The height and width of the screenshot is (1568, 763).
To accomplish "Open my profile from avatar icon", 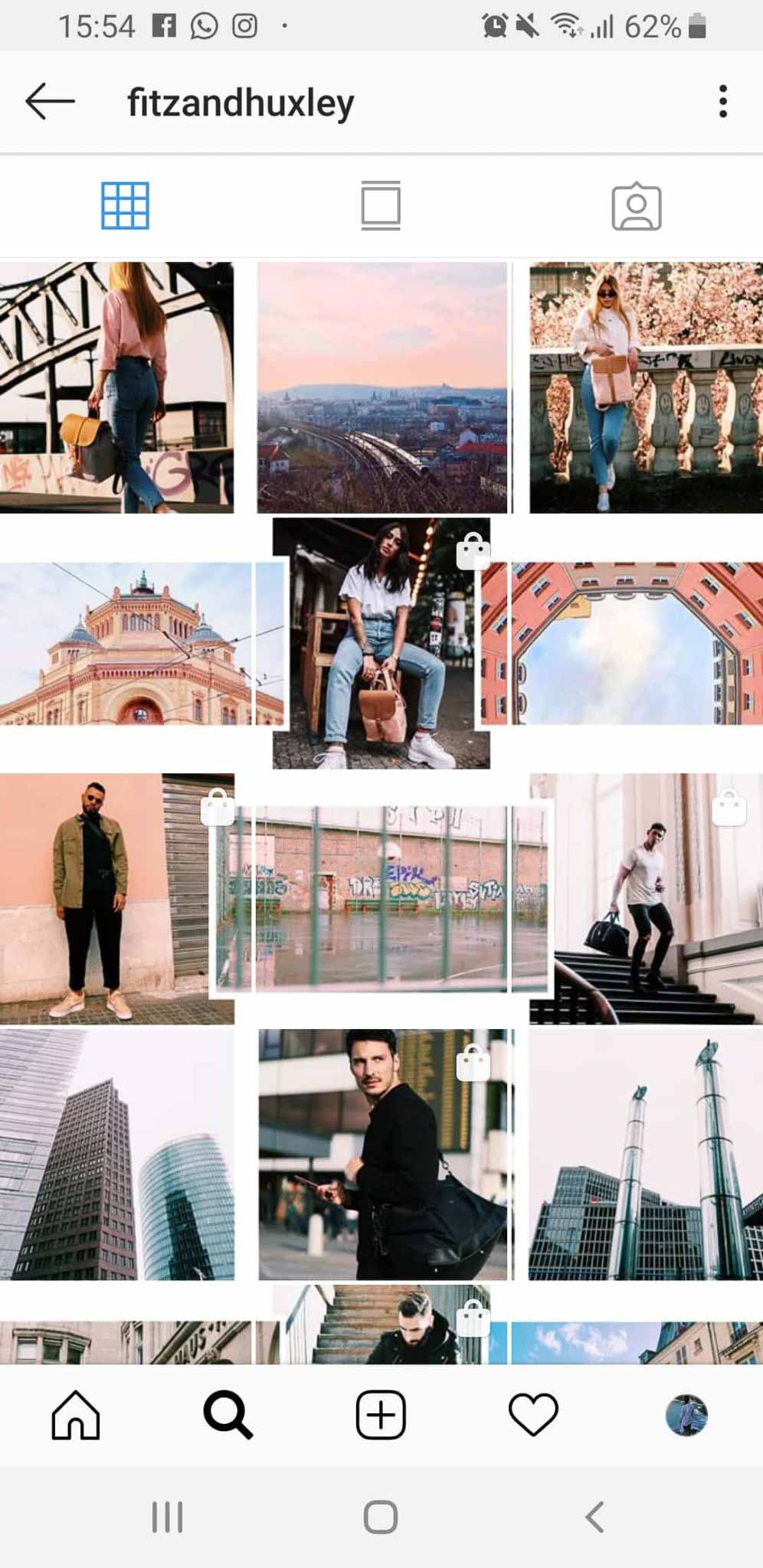I will pos(686,1414).
